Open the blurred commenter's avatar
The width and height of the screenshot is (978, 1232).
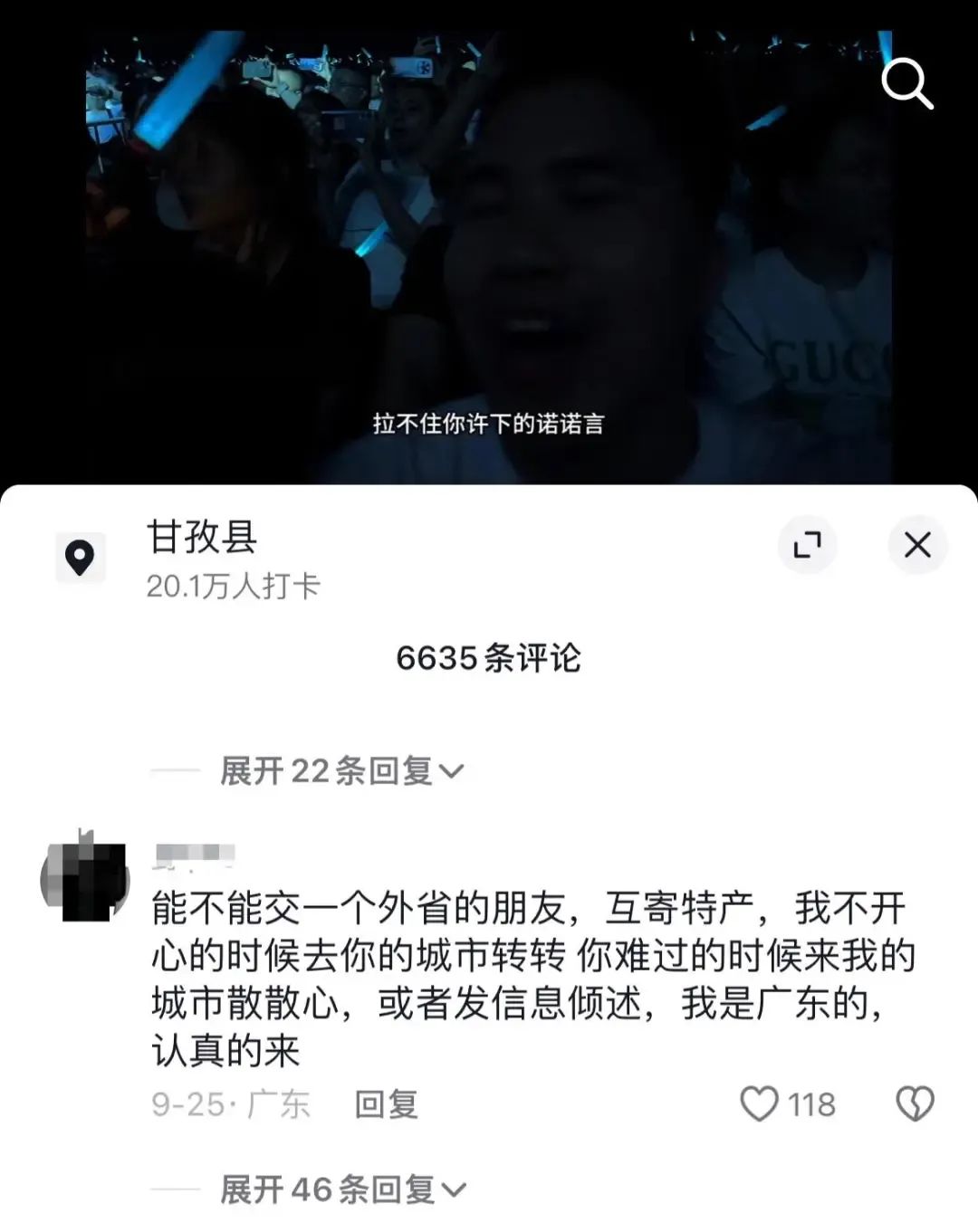pos(85,880)
